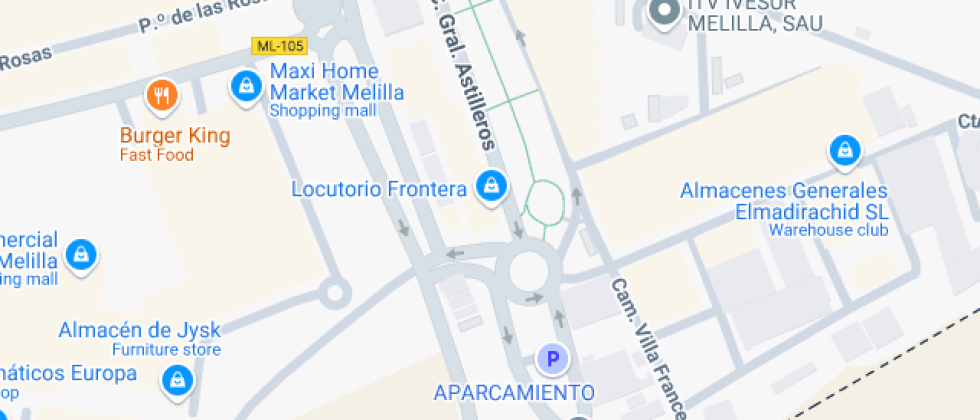Tap the Locutorio Frontera shop marker
This screenshot has height=420, width=980.
pyautogui.click(x=491, y=186)
